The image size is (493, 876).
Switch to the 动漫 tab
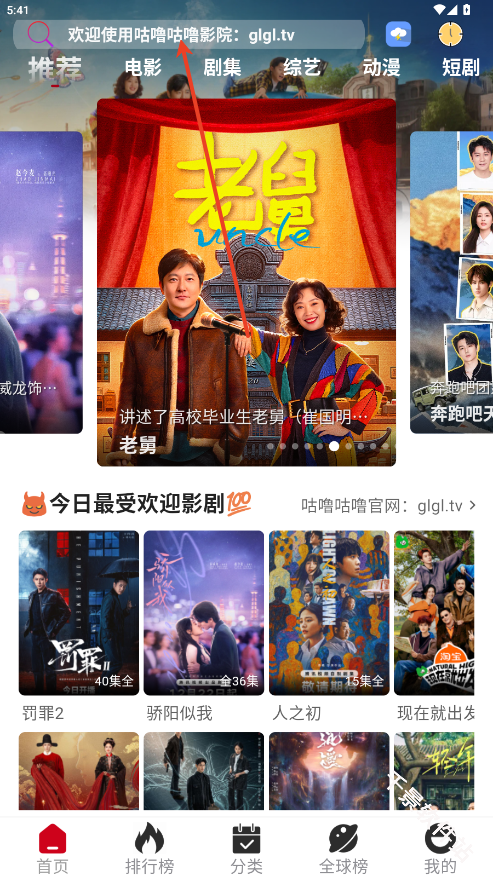381,68
